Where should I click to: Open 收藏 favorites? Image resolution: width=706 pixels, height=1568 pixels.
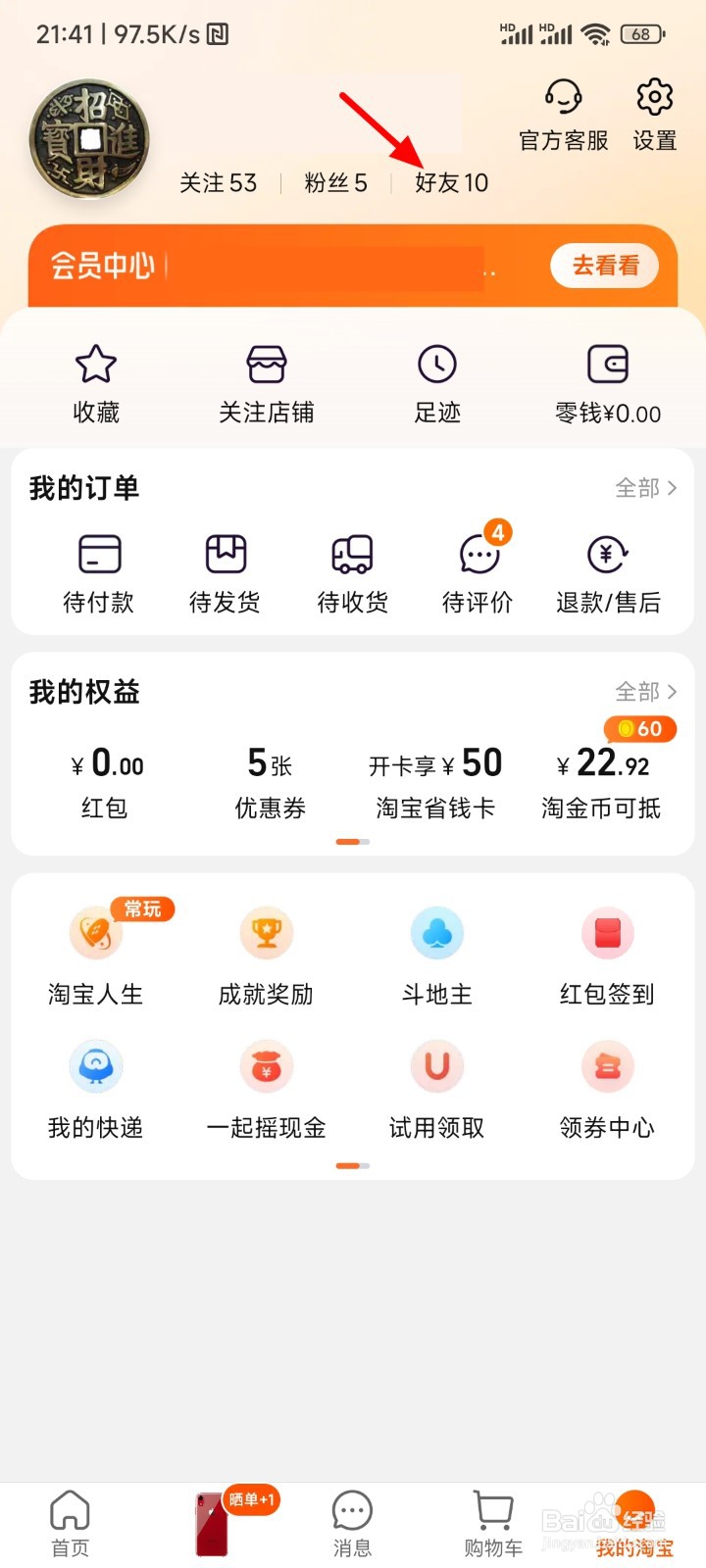[x=96, y=384]
